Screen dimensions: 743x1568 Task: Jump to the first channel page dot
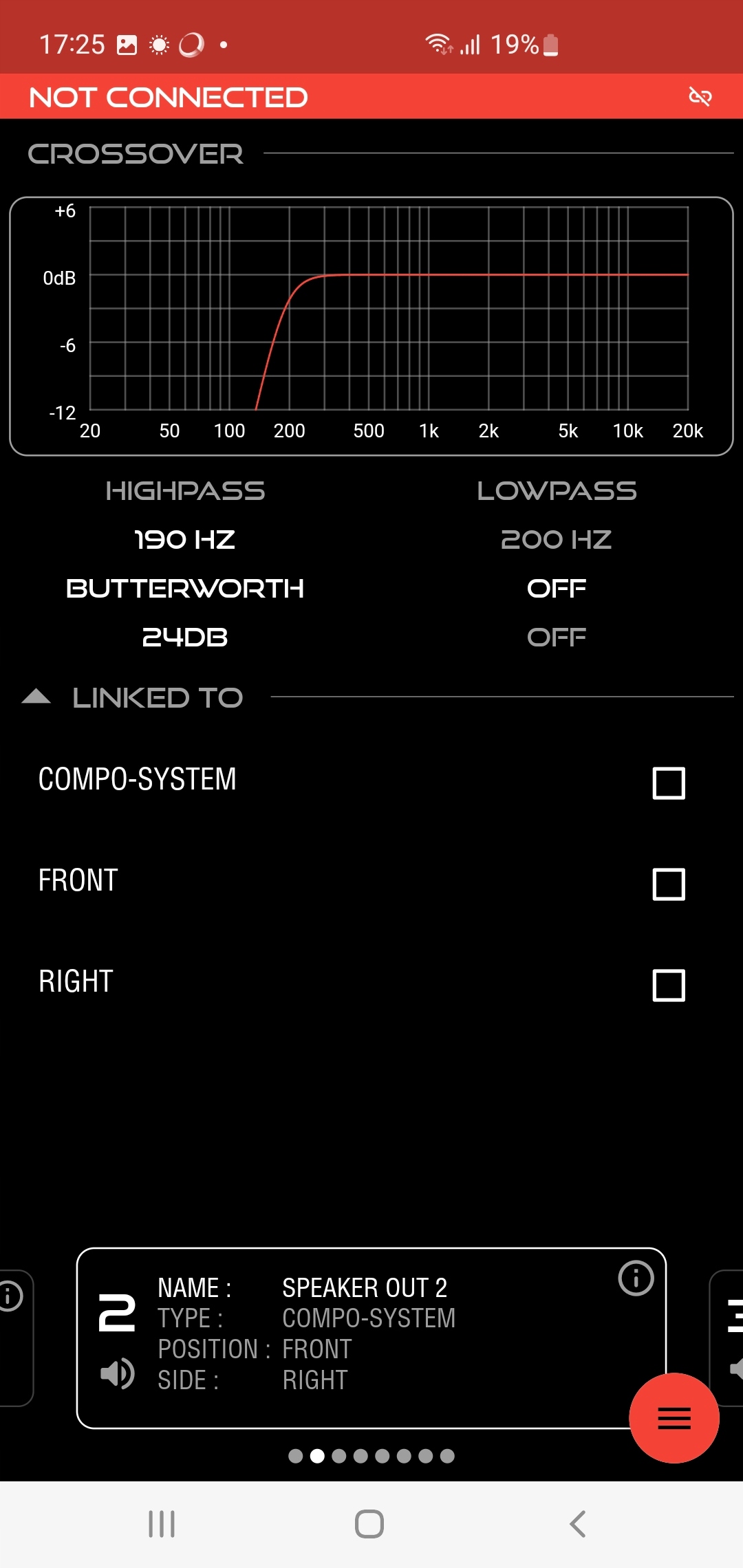(x=296, y=1456)
